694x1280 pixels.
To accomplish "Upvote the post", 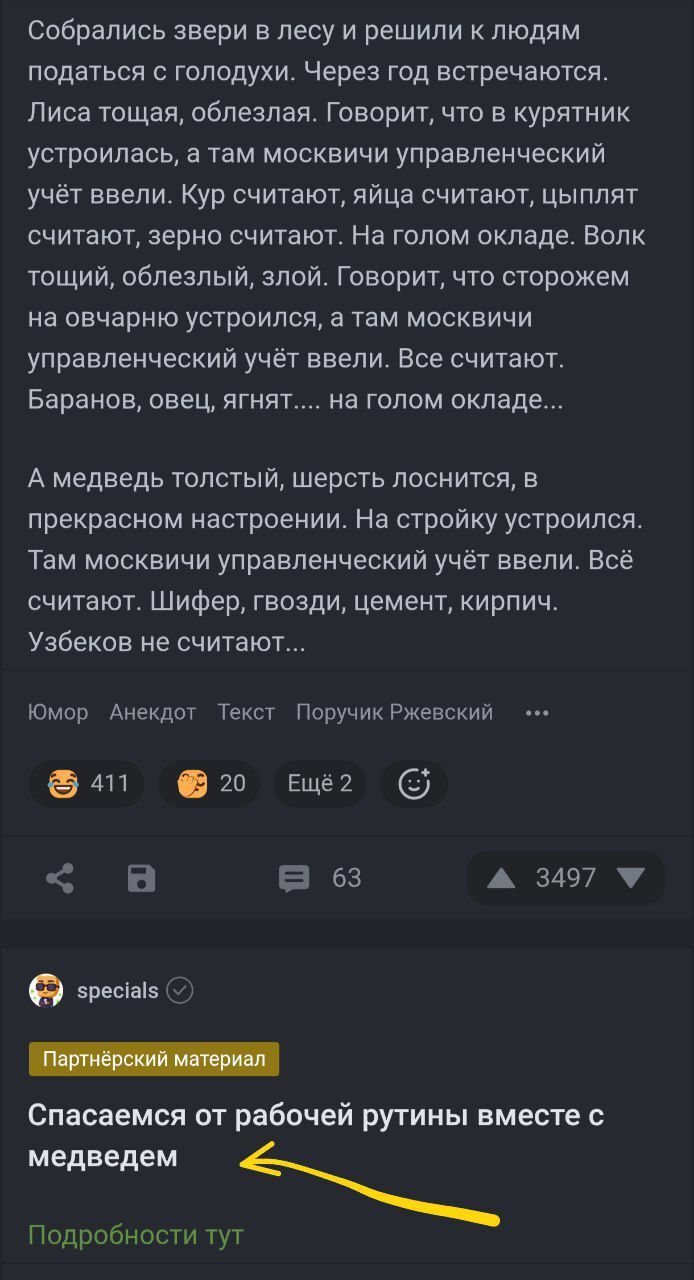I will click(500, 878).
